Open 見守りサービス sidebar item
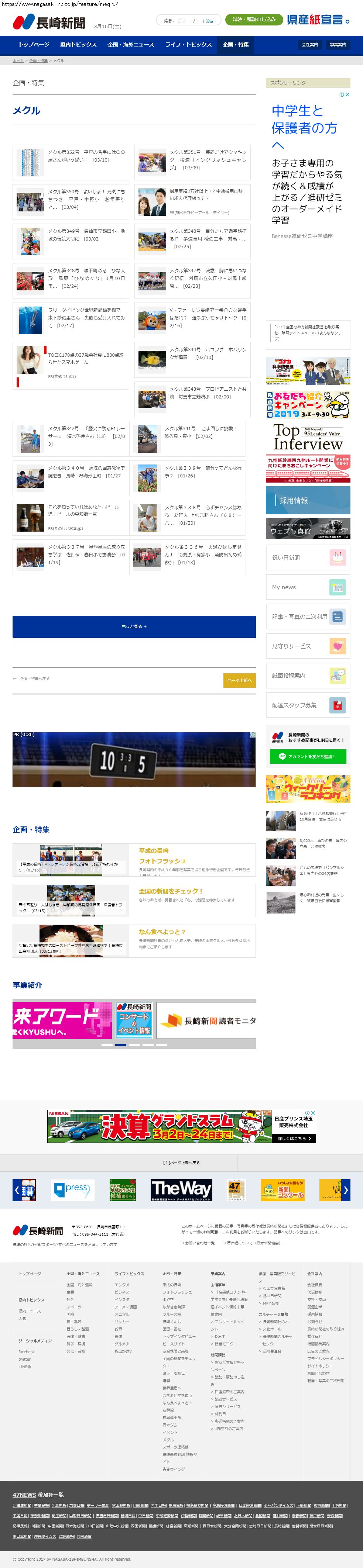The height and width of the screenshot is (1568, 363). tap(308, 646)
